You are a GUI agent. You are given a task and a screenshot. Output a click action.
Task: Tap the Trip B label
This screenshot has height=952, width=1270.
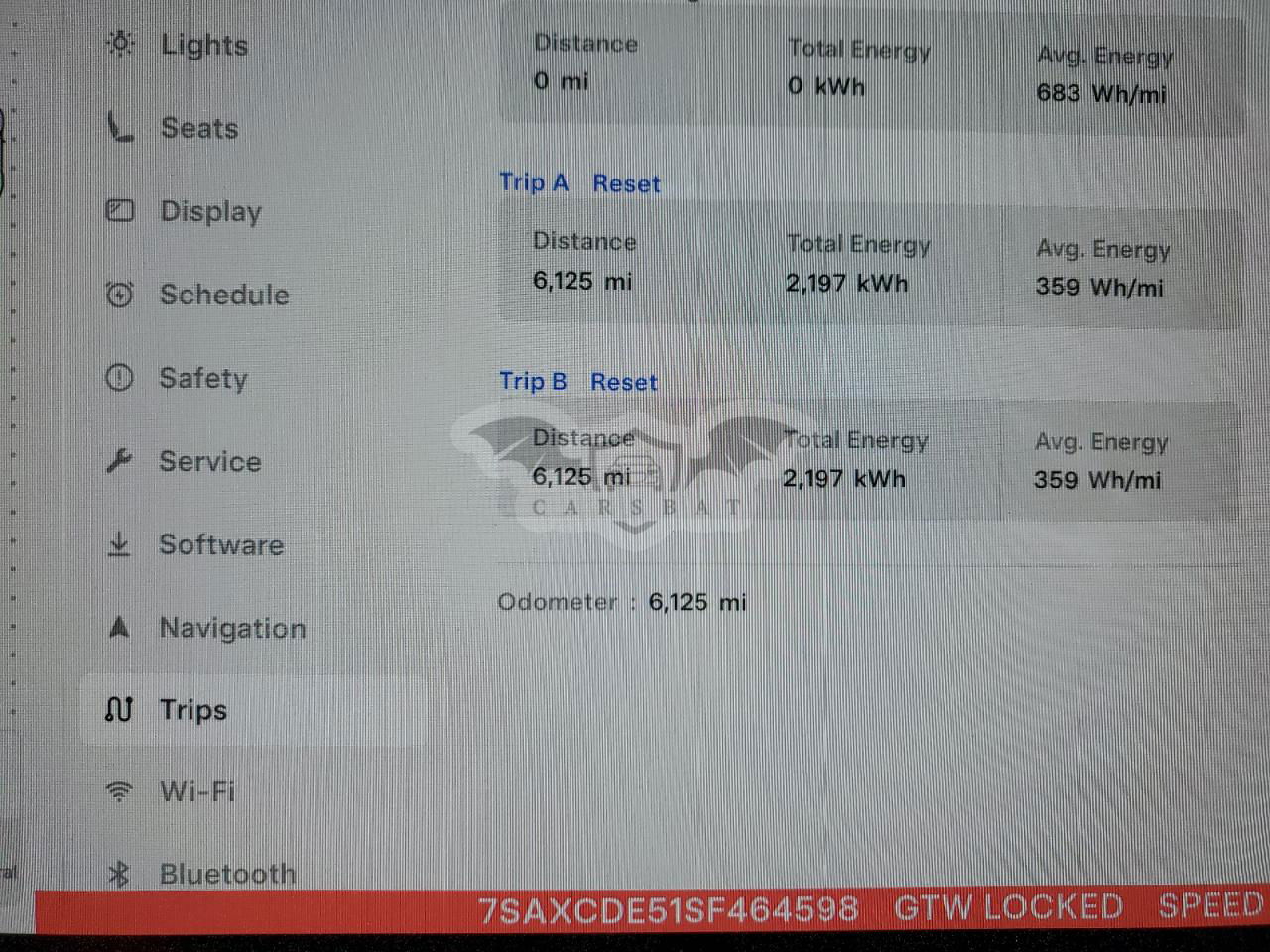(533, 381)
